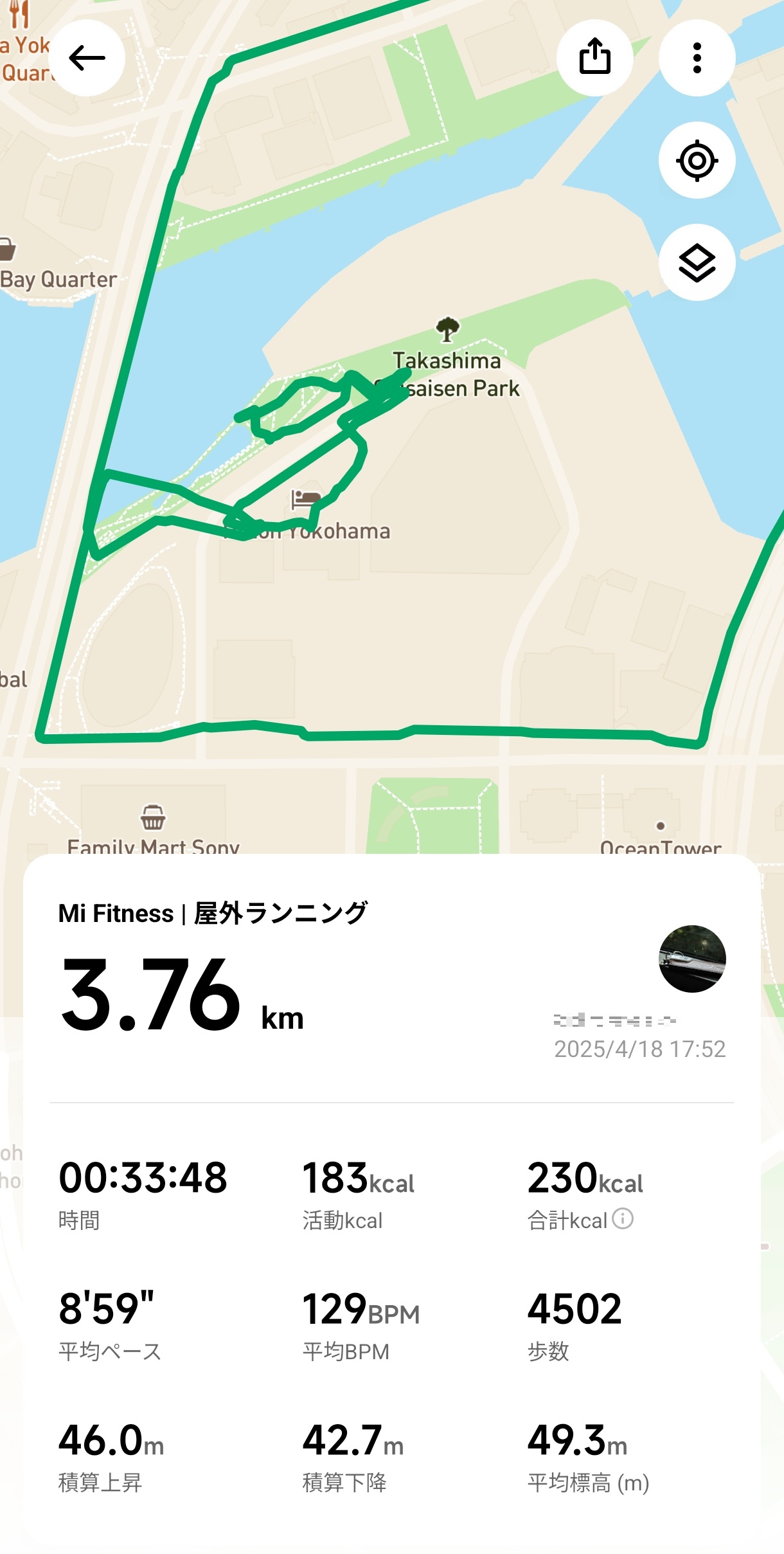
Task: Tap the info icon beside 合計kcal
Action: [622, 1218]
